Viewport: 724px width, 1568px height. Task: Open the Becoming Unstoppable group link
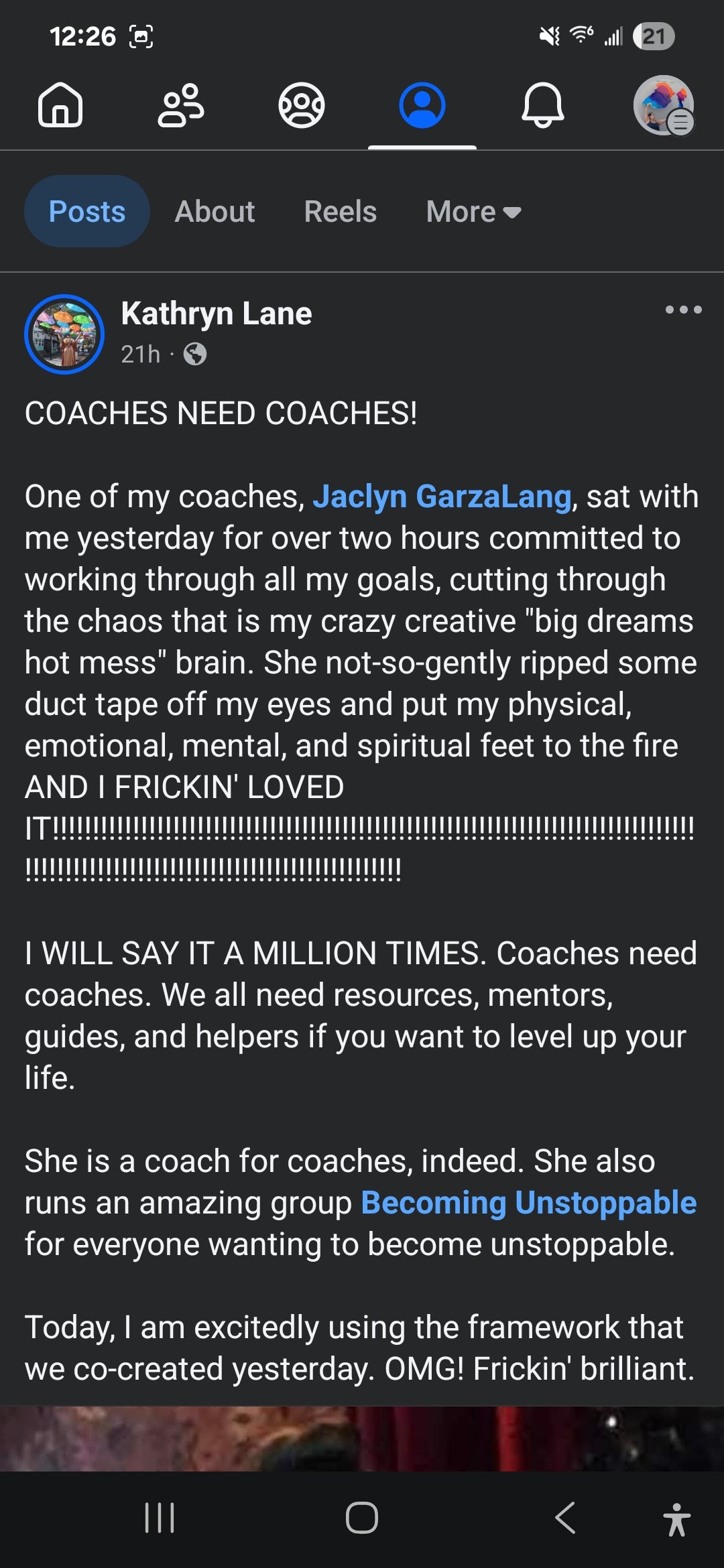(x=529, y=1203)
